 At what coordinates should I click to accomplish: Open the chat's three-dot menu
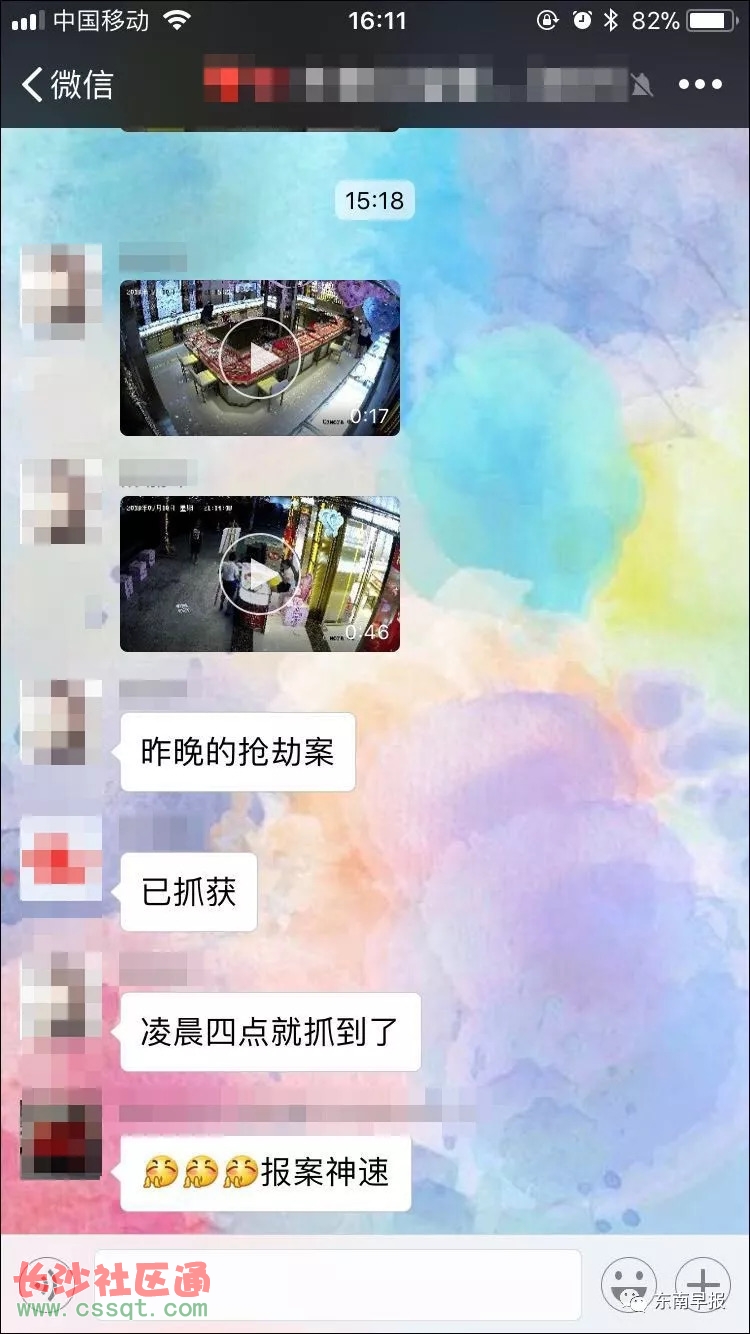[x=700, y=84]
